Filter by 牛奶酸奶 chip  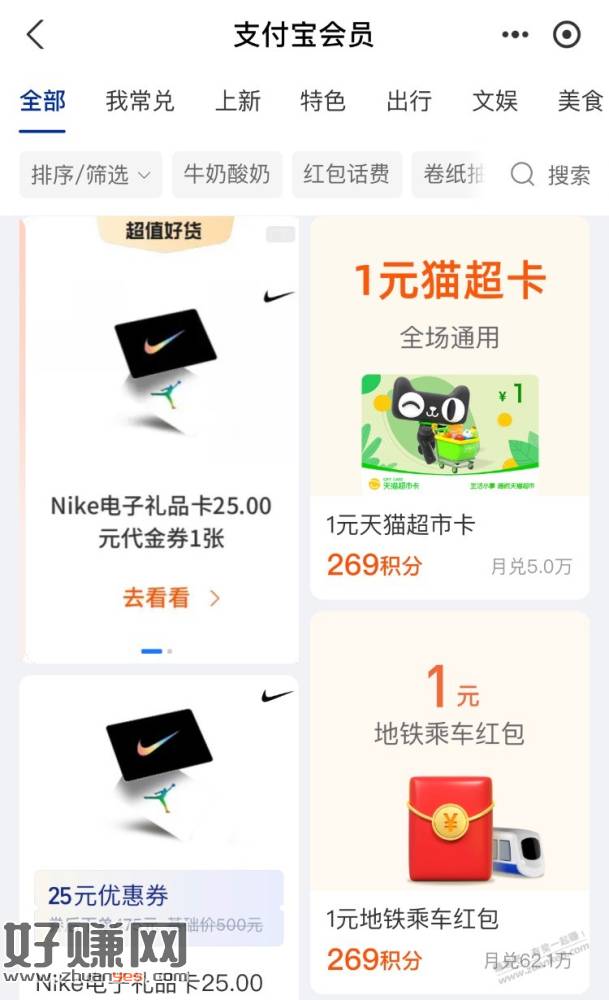click(227, 175)
